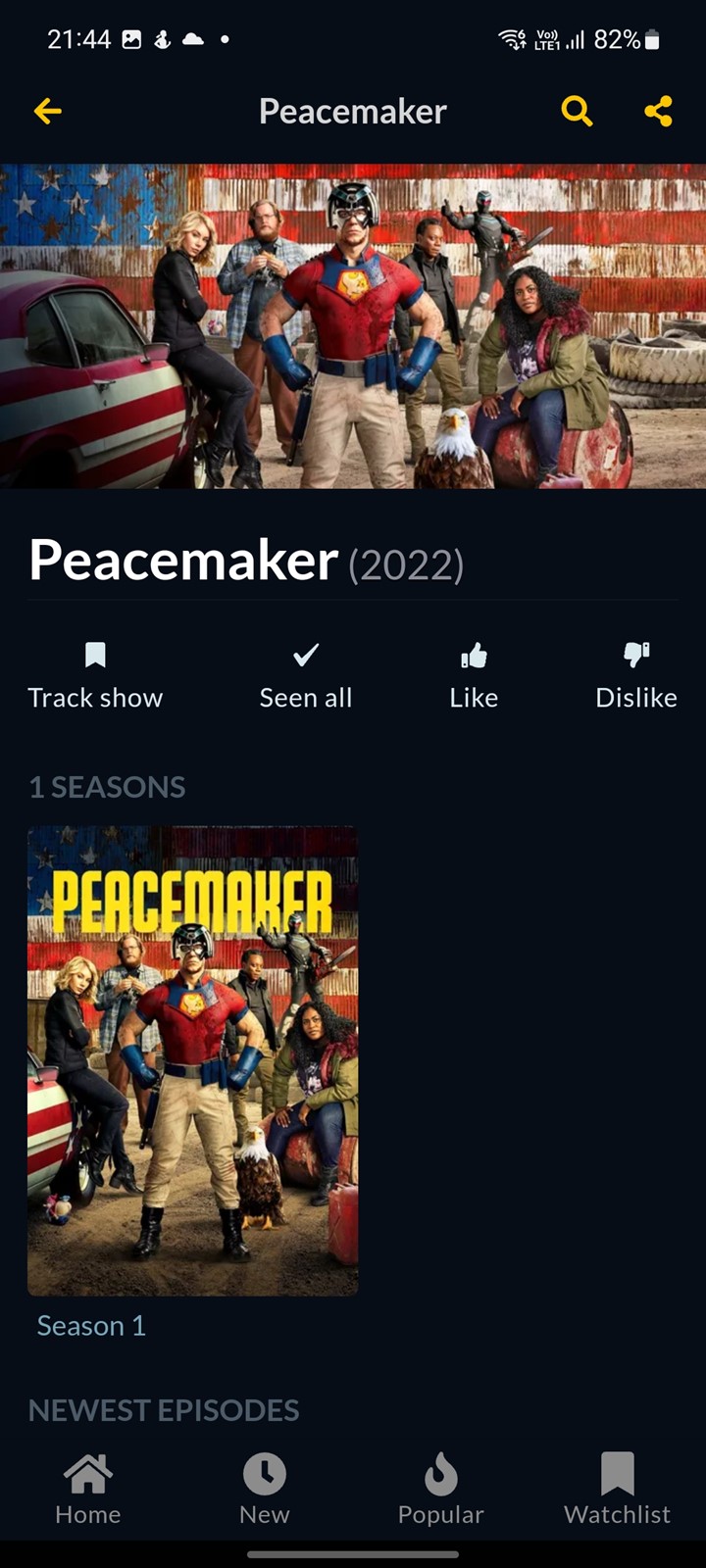Open the Popular tab
This screenshot has width=706, height=1568.
441,1490
